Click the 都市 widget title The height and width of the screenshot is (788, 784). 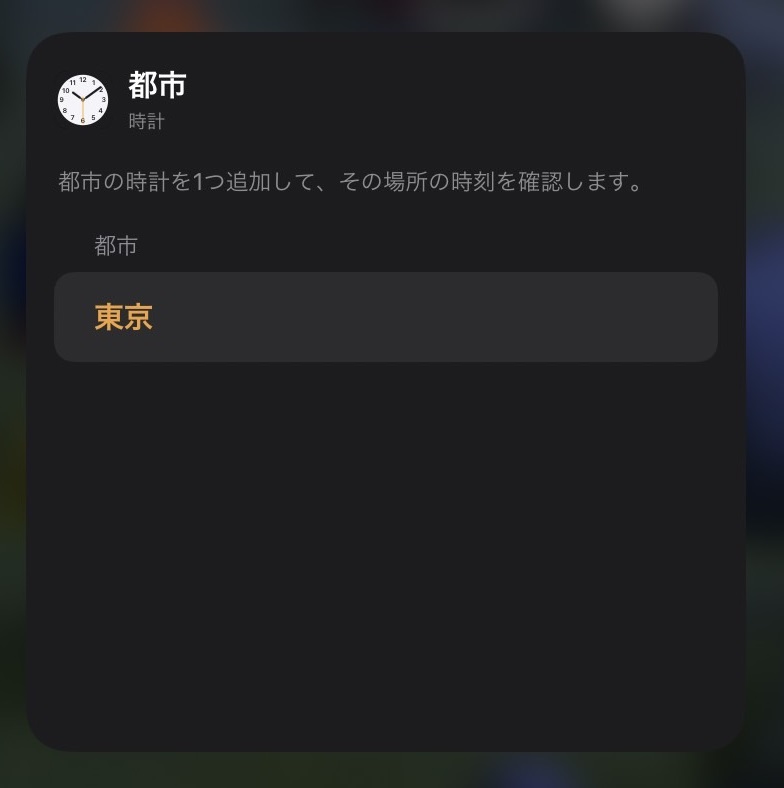click(x=157, y=86)
